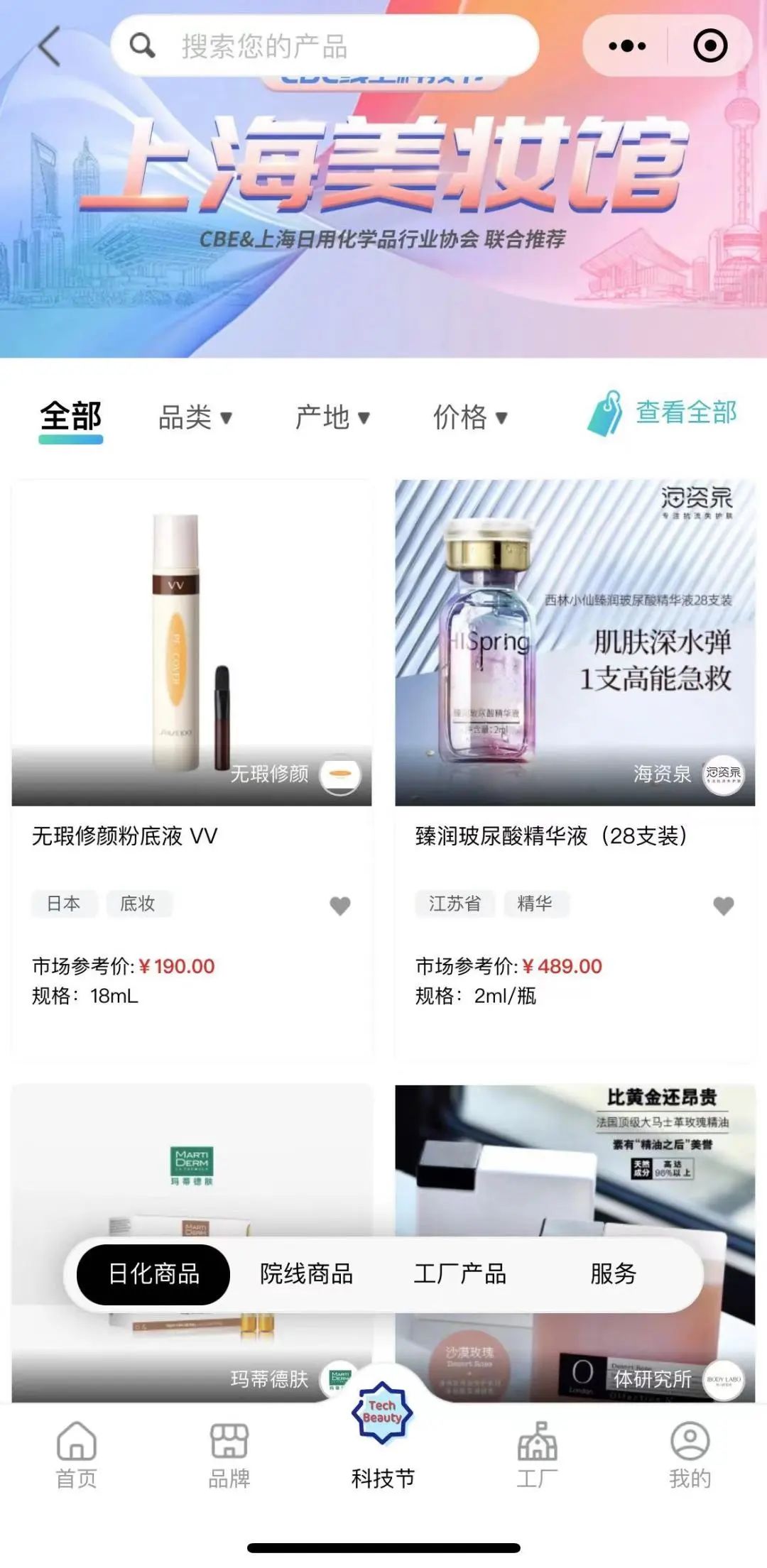767x1568 pixels.
Task: Tap the WeChat more options (...) icon
Action: pyautogui.click(x=626, y=45)
